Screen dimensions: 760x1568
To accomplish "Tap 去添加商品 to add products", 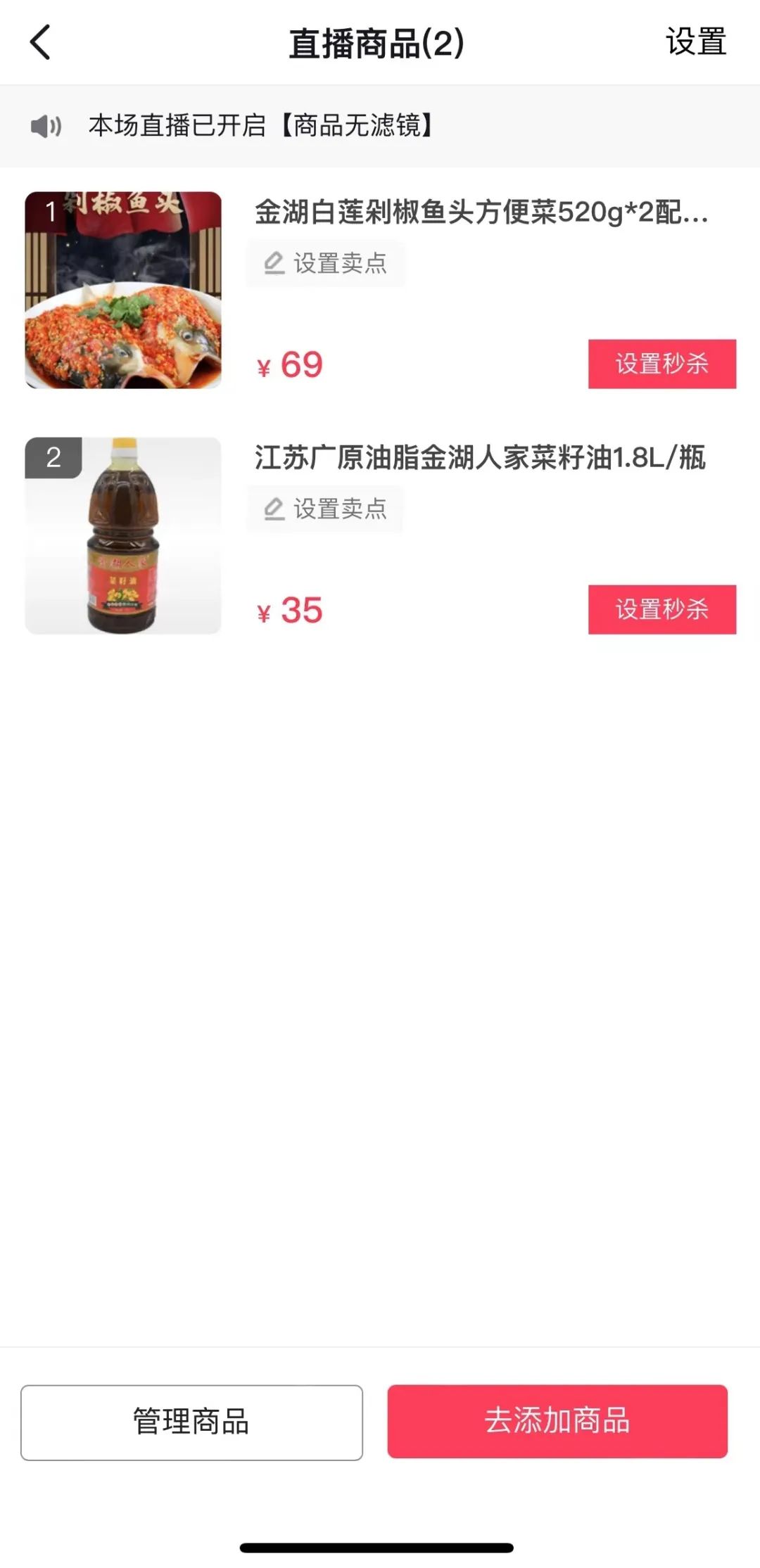I will click(x=557, y=1420).
